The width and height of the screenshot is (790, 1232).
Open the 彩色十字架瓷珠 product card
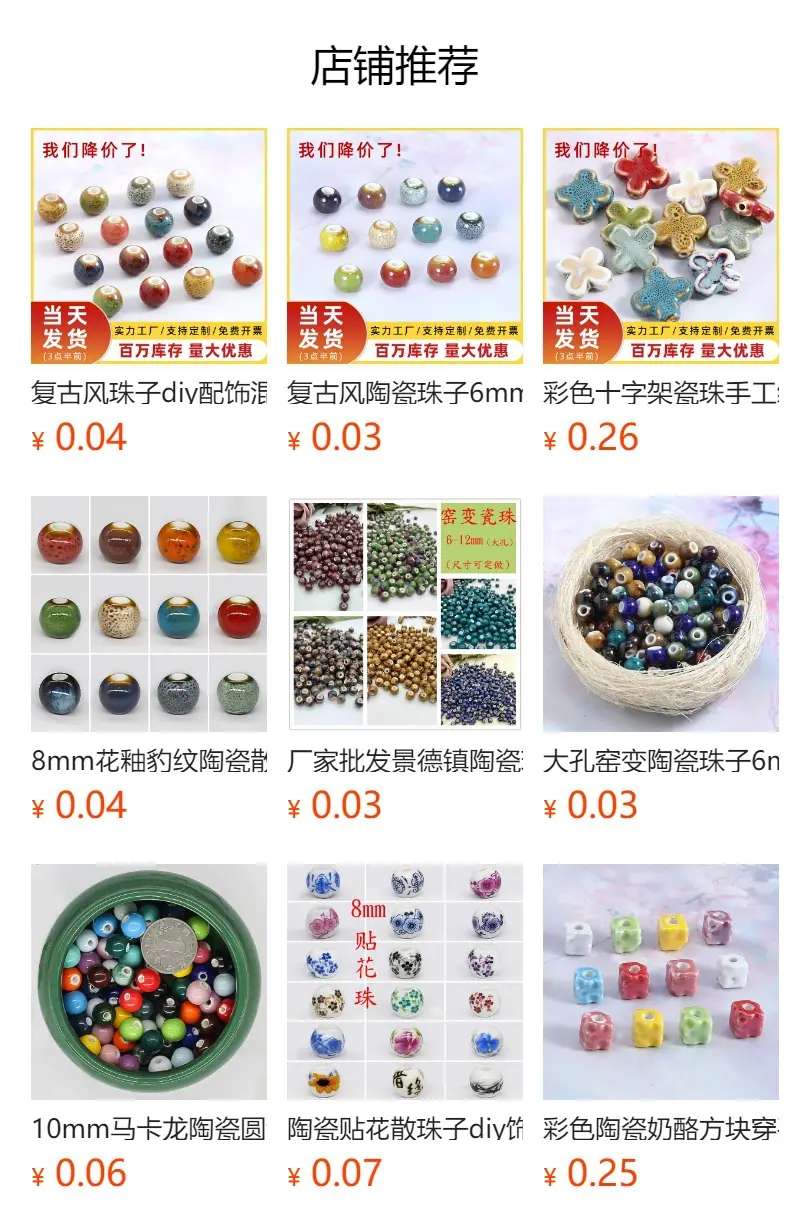coord(661,292)
